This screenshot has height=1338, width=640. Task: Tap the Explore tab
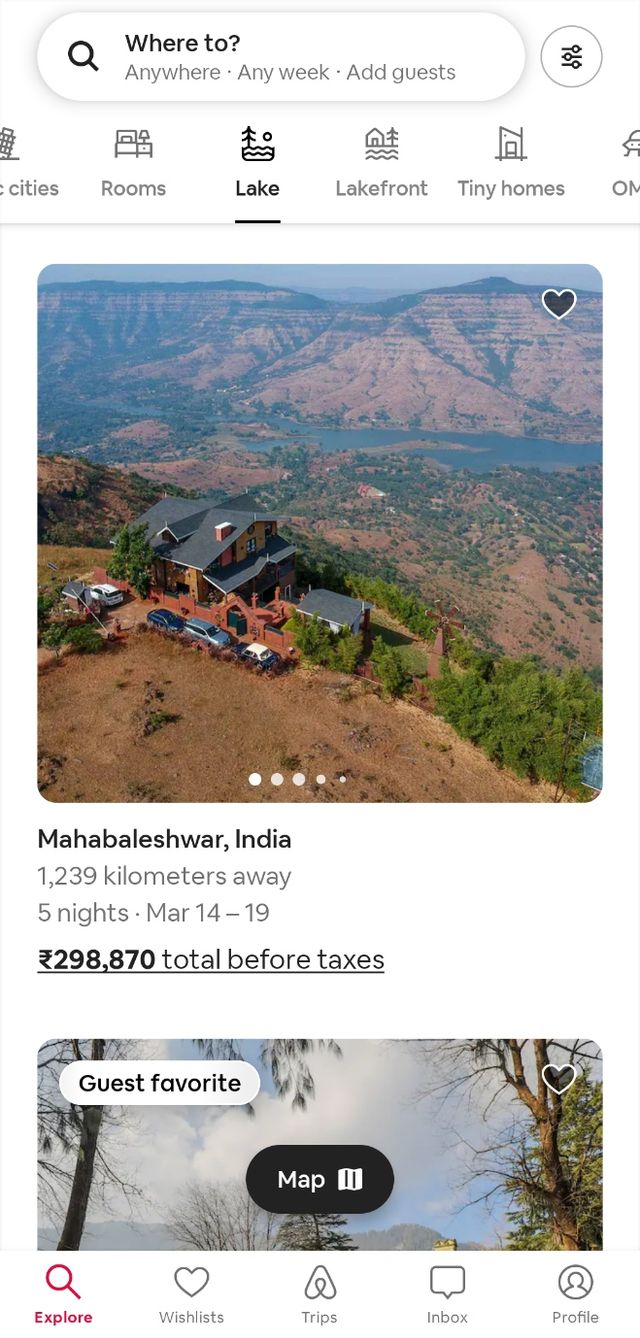[x=63, y=1295]
